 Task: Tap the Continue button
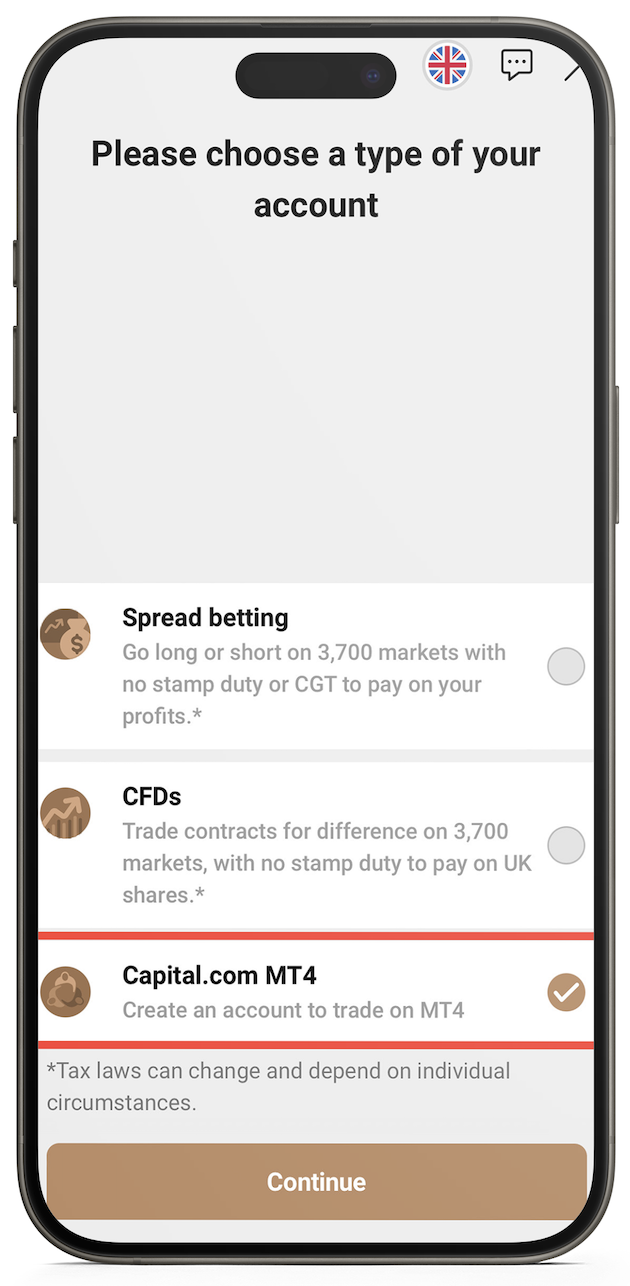coord(316,1182)
